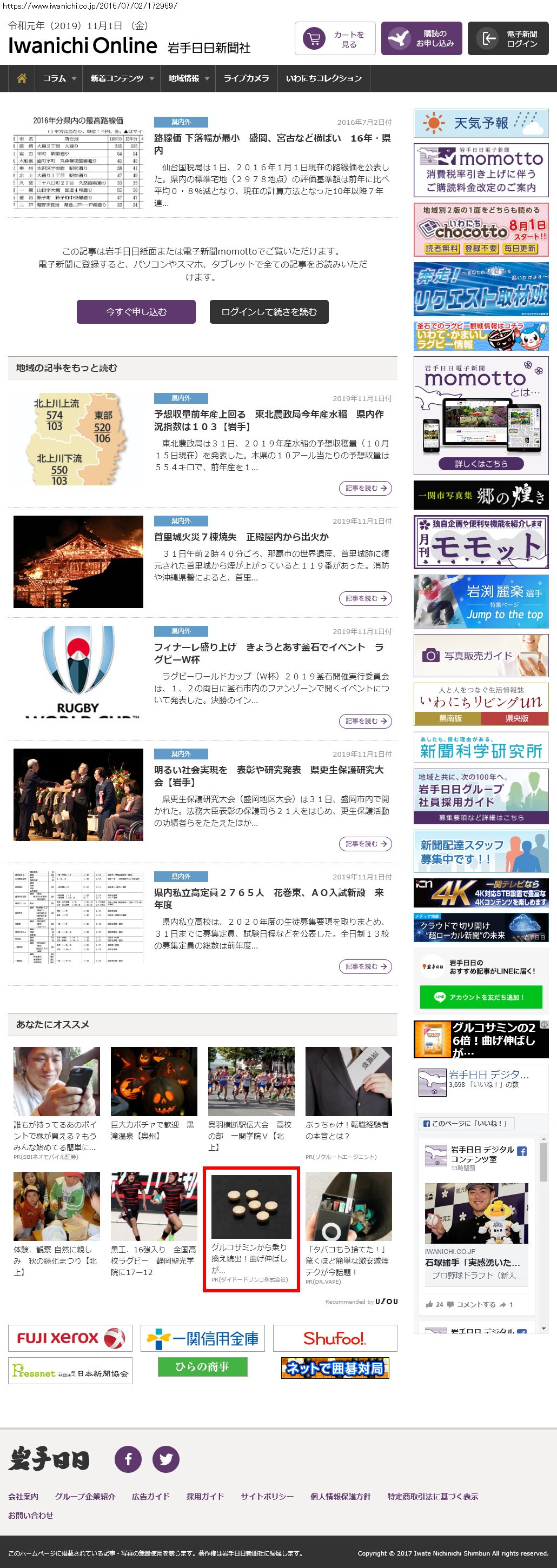Visit the Facebook page from the footer
The image size is (557, 1568).
pos(129,1459)
